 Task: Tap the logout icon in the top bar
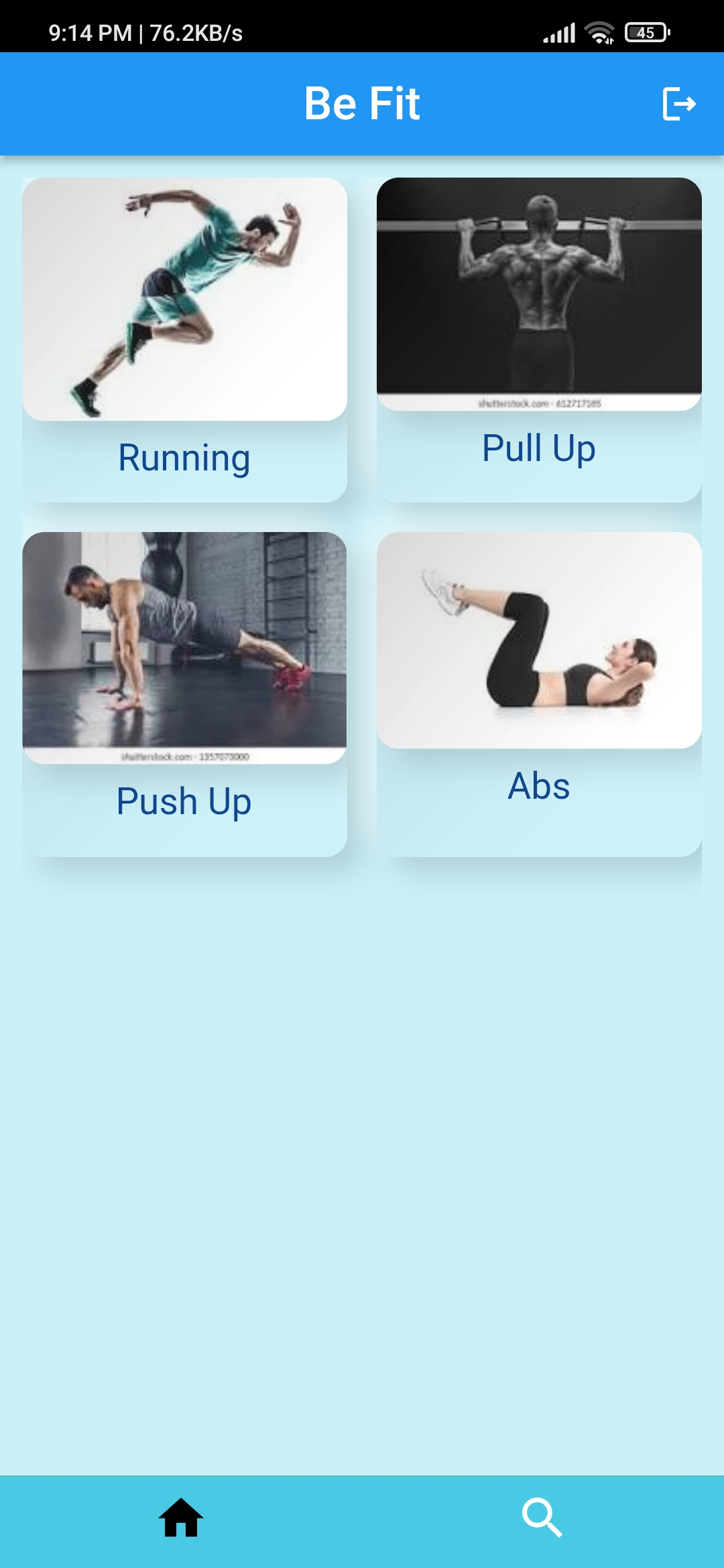pos(679,104)
